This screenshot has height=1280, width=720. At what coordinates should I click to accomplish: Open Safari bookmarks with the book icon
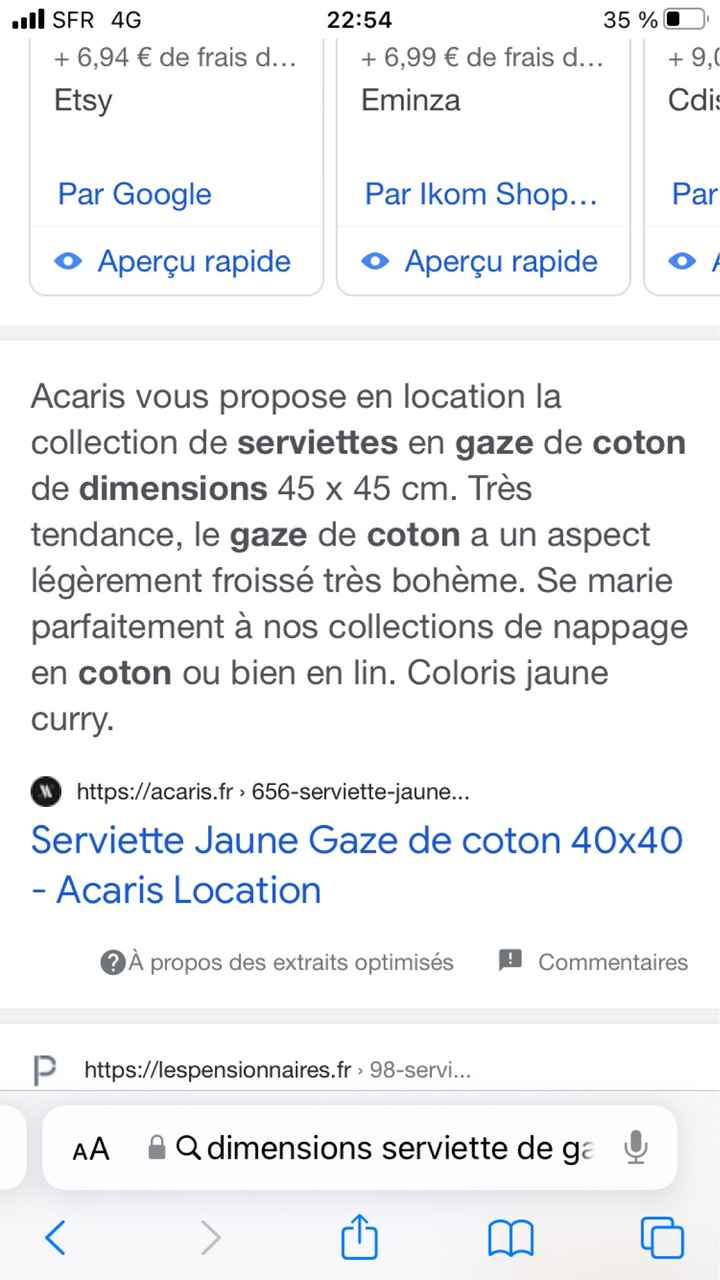(511, 1238)
